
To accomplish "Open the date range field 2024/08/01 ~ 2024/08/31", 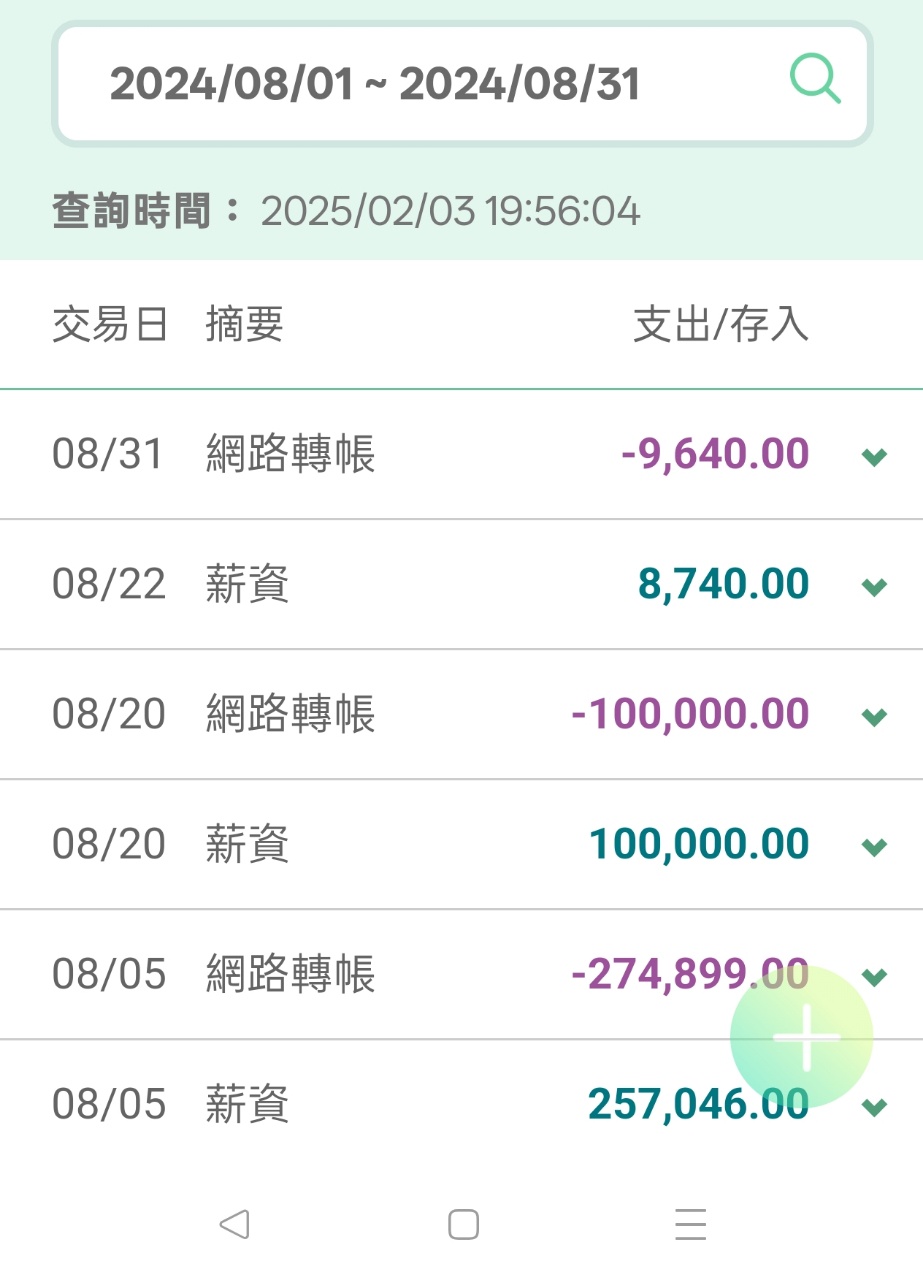I will [x=375, y=84].
